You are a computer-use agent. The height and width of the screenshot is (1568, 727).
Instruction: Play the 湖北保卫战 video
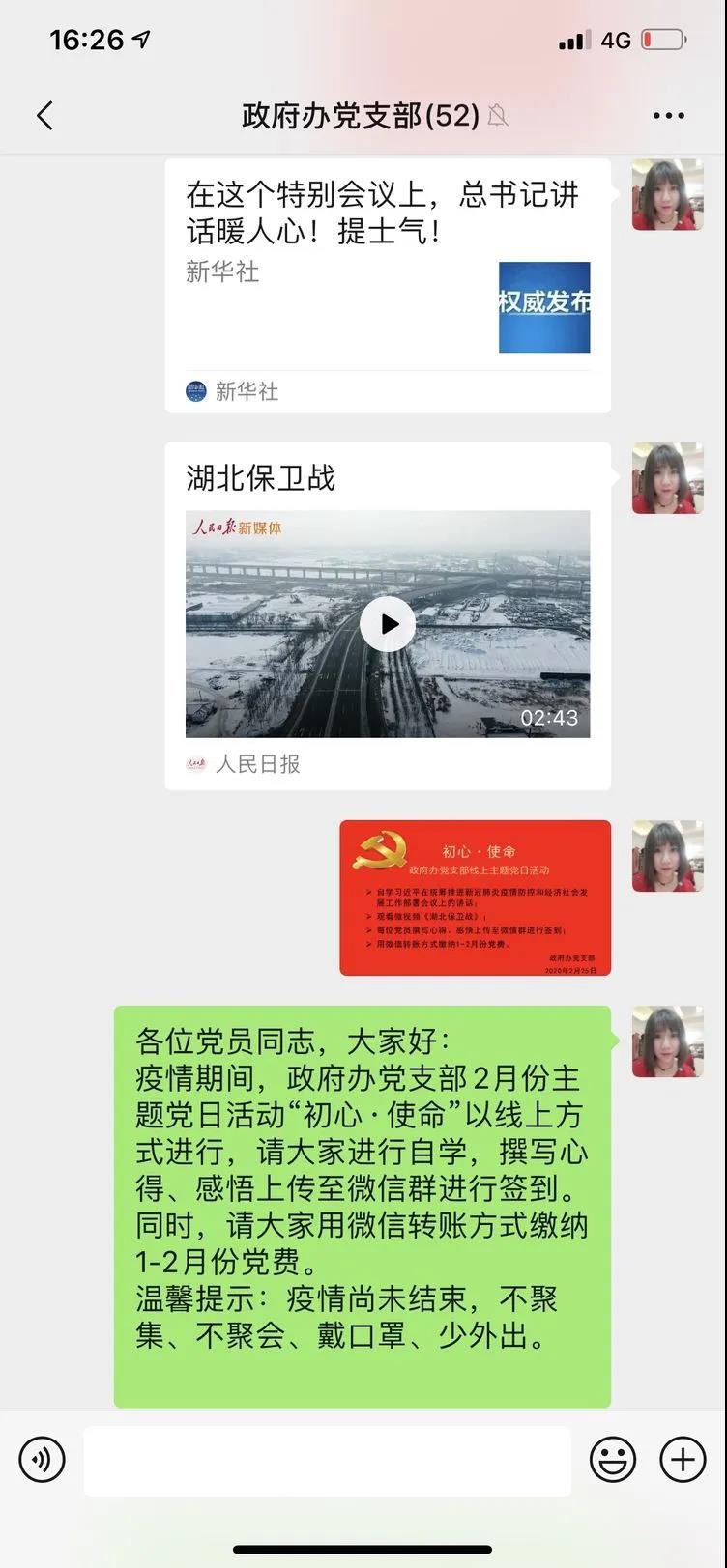[388, 624]
